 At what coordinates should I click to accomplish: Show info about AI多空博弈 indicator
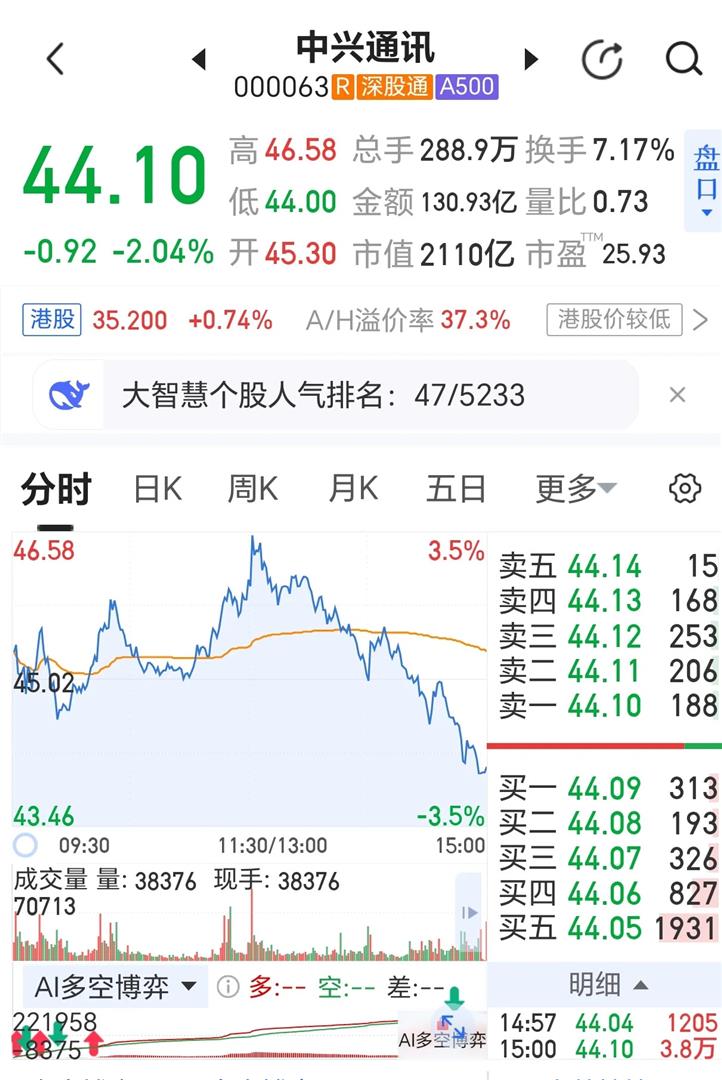pos(228,988)
